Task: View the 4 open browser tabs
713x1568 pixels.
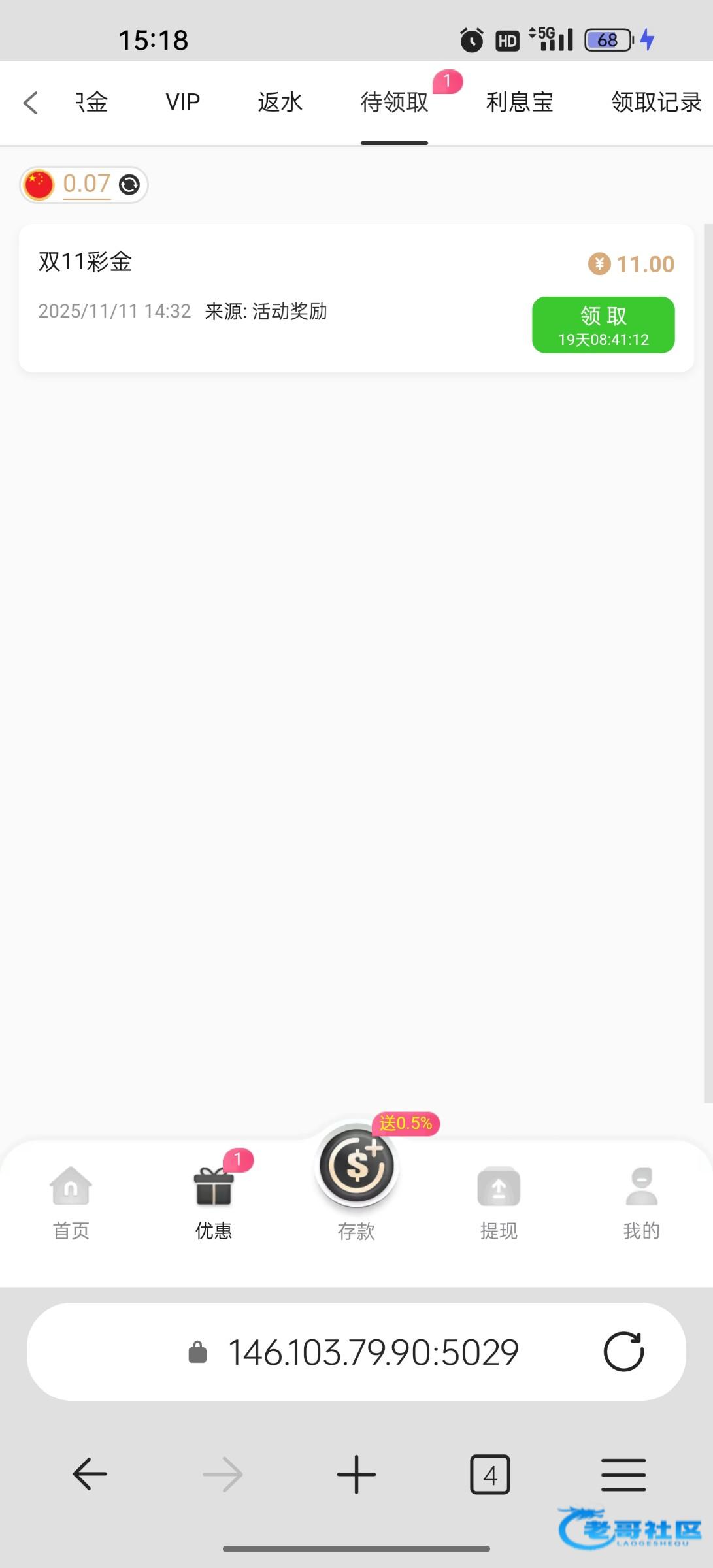Action: (x=490, y=1475)
